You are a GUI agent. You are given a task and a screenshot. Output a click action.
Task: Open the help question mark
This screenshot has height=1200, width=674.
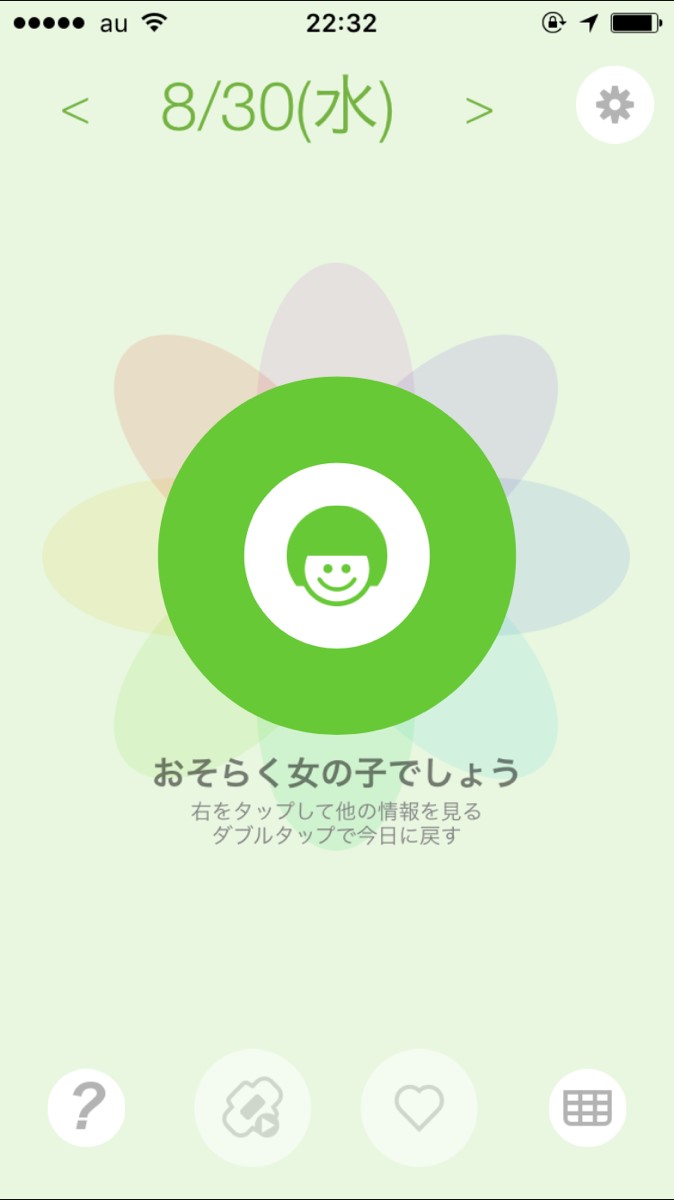pyautogui.click(x=86, y=1108)
